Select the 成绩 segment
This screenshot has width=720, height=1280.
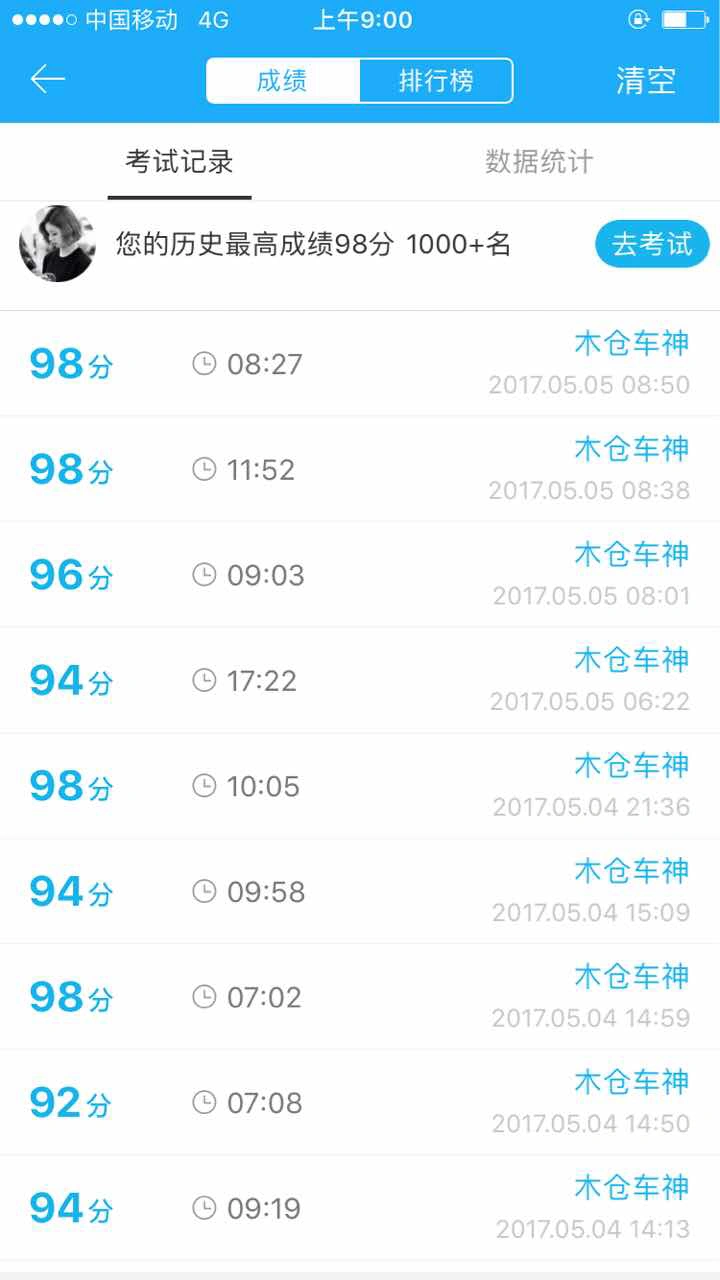click(x=283, y=81)
